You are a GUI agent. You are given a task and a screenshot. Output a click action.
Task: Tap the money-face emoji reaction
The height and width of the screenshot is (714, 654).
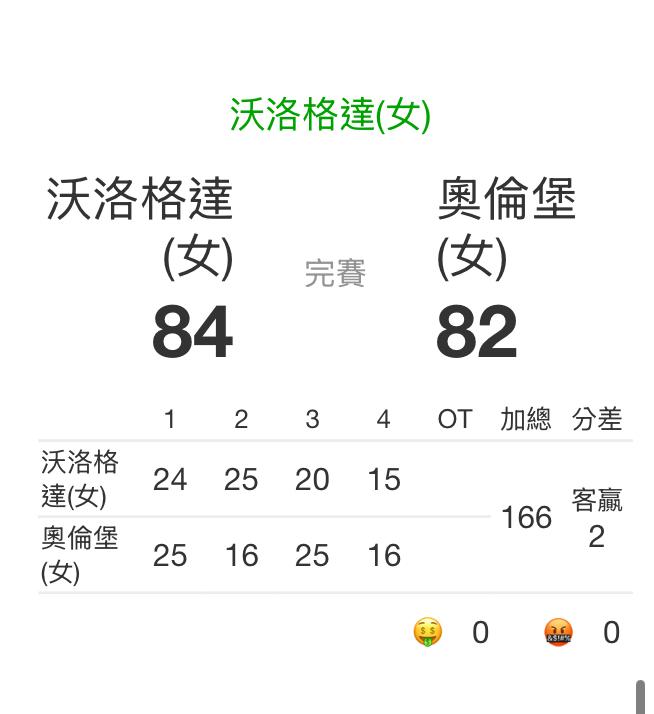(427, 632)
